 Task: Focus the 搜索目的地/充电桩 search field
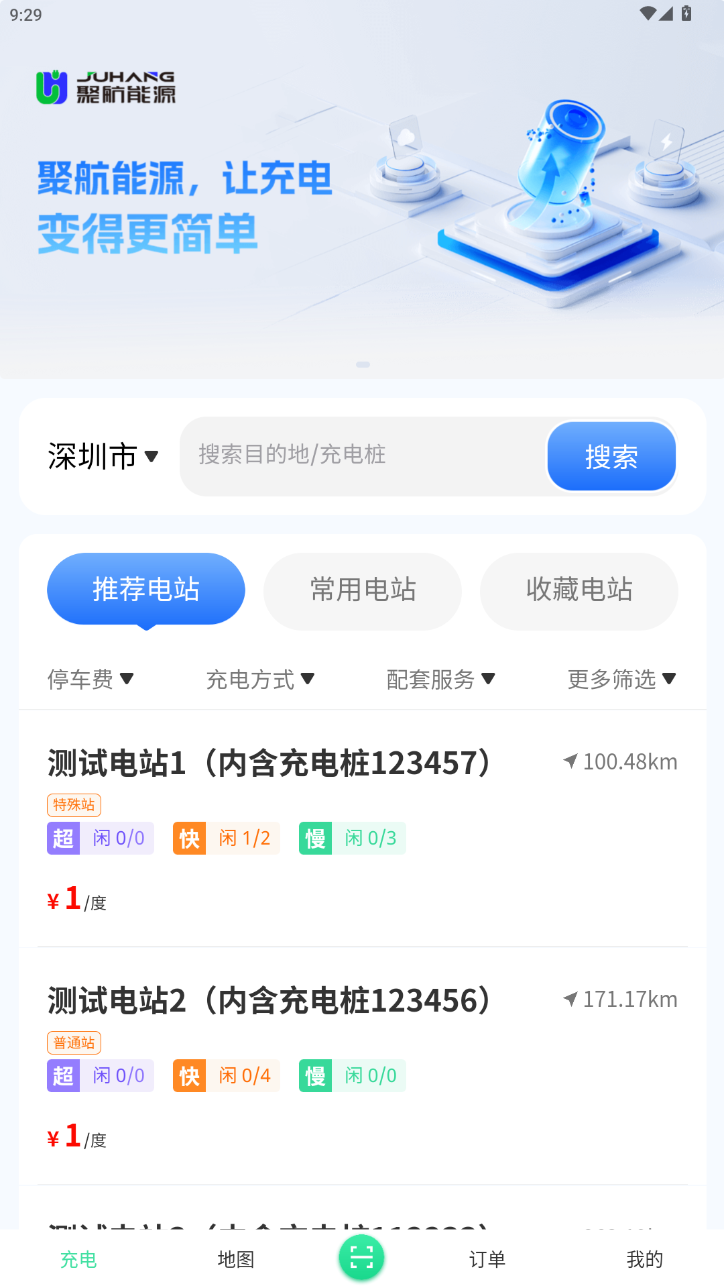(362, 456)
